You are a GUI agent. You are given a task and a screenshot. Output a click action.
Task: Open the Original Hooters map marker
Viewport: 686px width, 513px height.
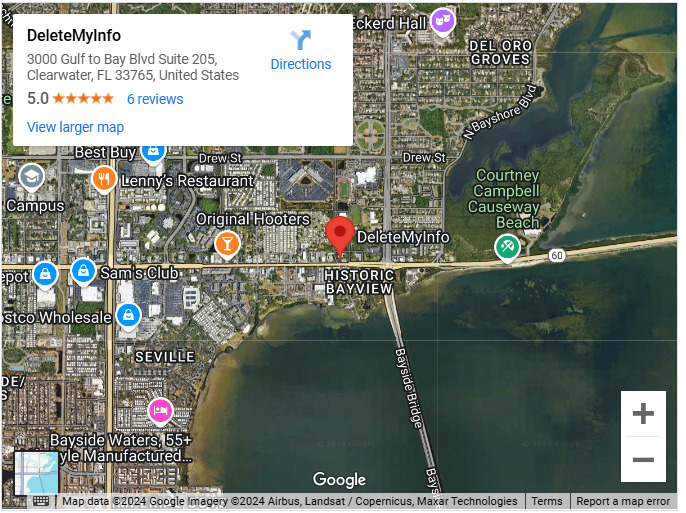(x=227, y=243)
